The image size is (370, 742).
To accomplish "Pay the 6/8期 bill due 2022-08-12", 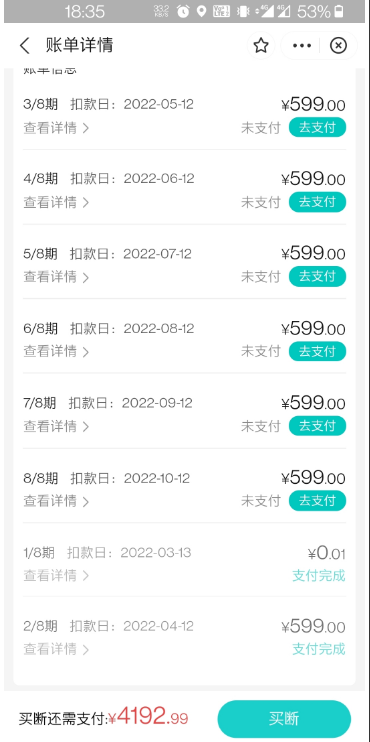I will coord(317,351).
